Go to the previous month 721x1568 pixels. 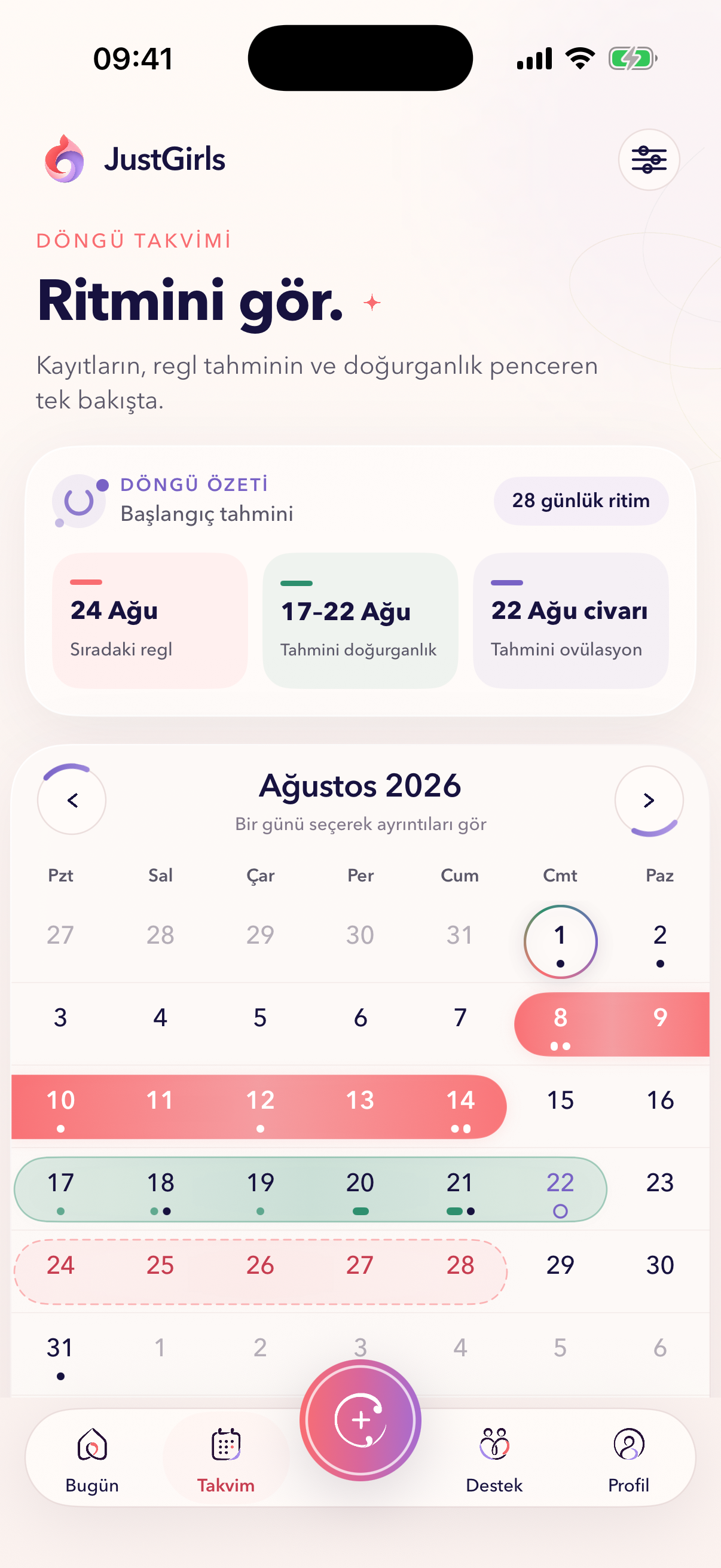[x=72, y=800]
